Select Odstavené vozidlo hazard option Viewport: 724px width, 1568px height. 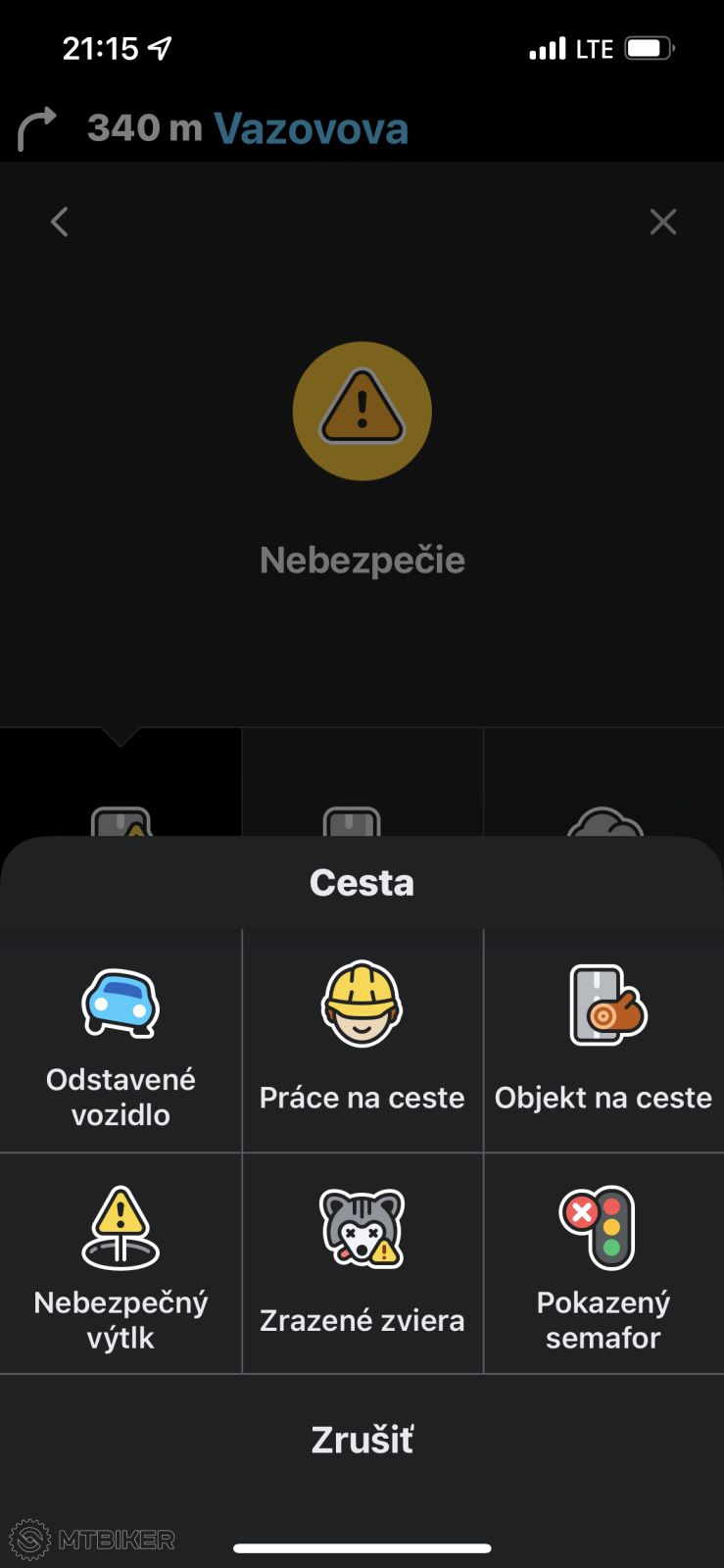point(121,1041)
